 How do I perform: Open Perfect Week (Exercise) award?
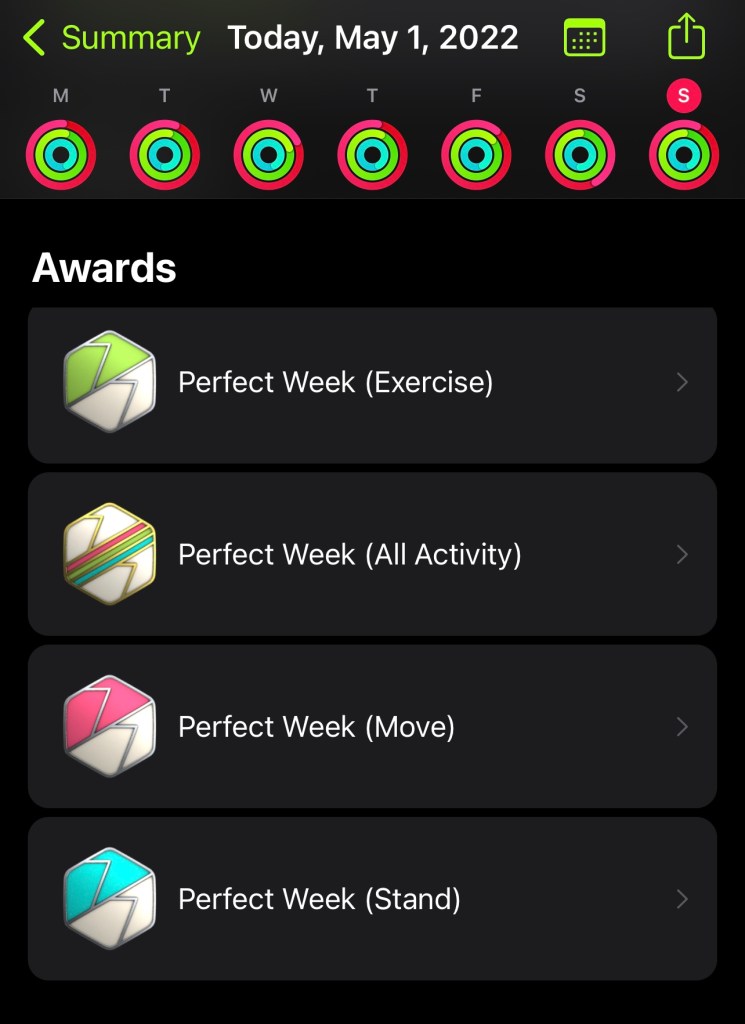pos(372,383)
